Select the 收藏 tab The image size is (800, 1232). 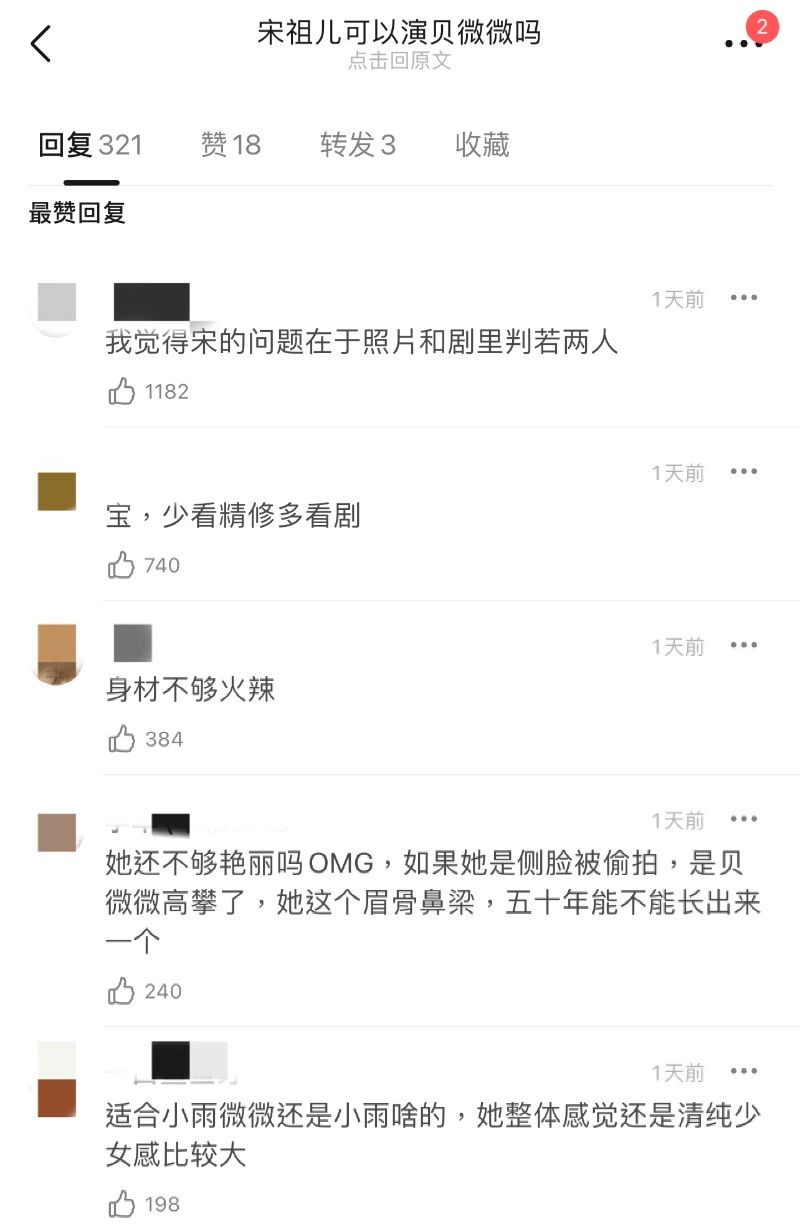tap(482, 146)
